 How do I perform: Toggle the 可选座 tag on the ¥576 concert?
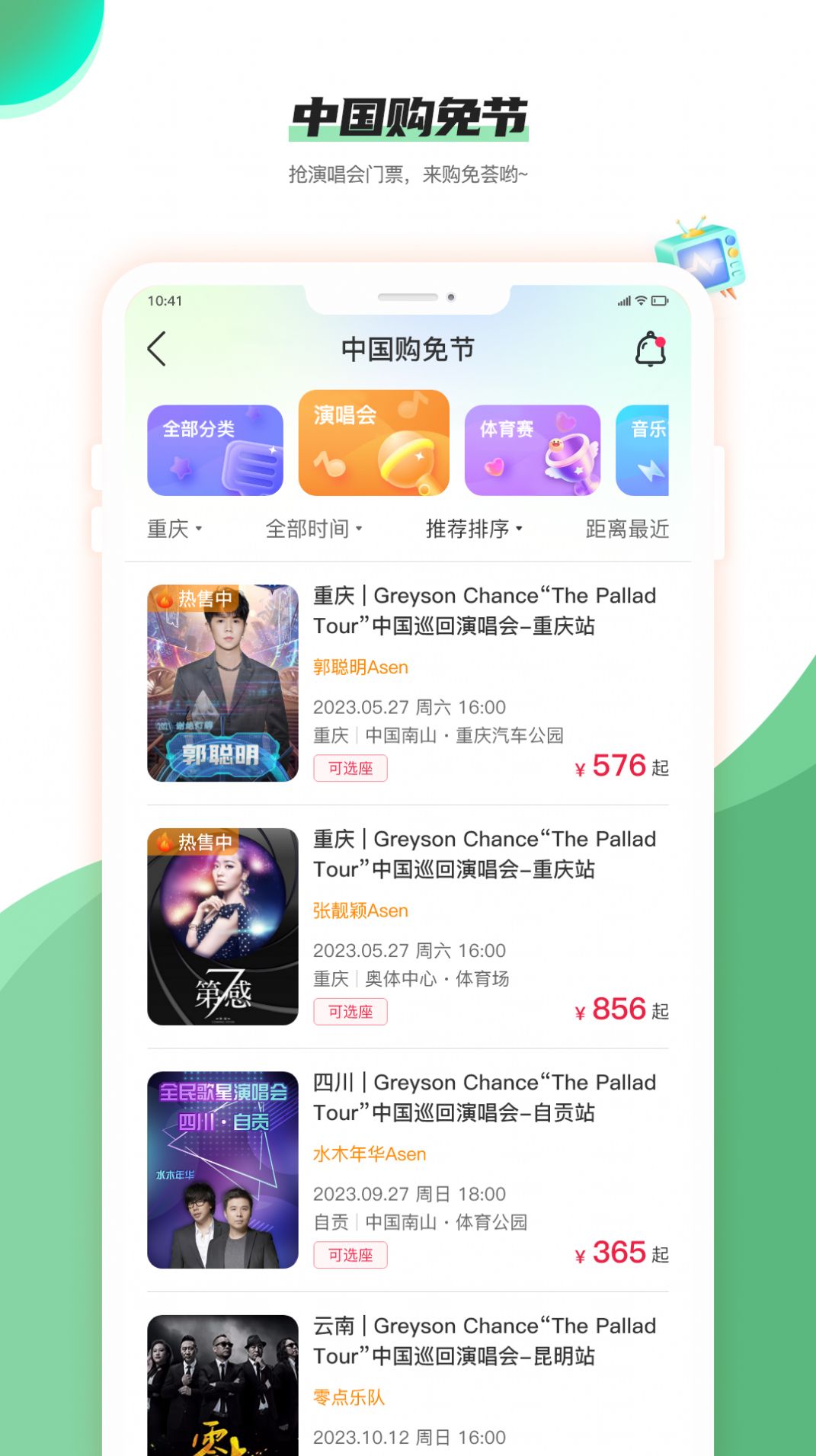(350, 769)
